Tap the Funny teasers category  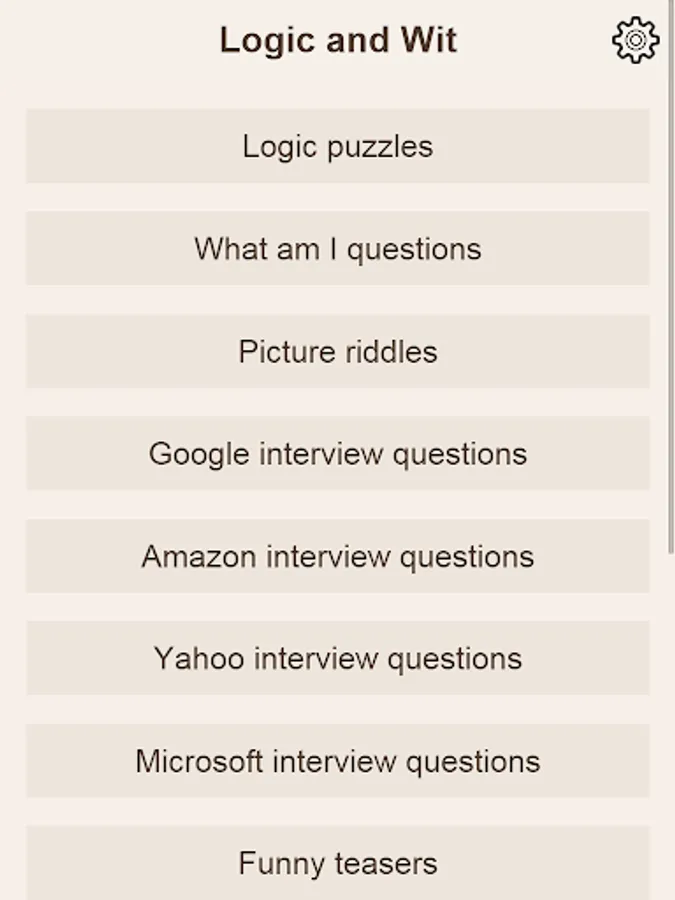[x=338, y=862]
